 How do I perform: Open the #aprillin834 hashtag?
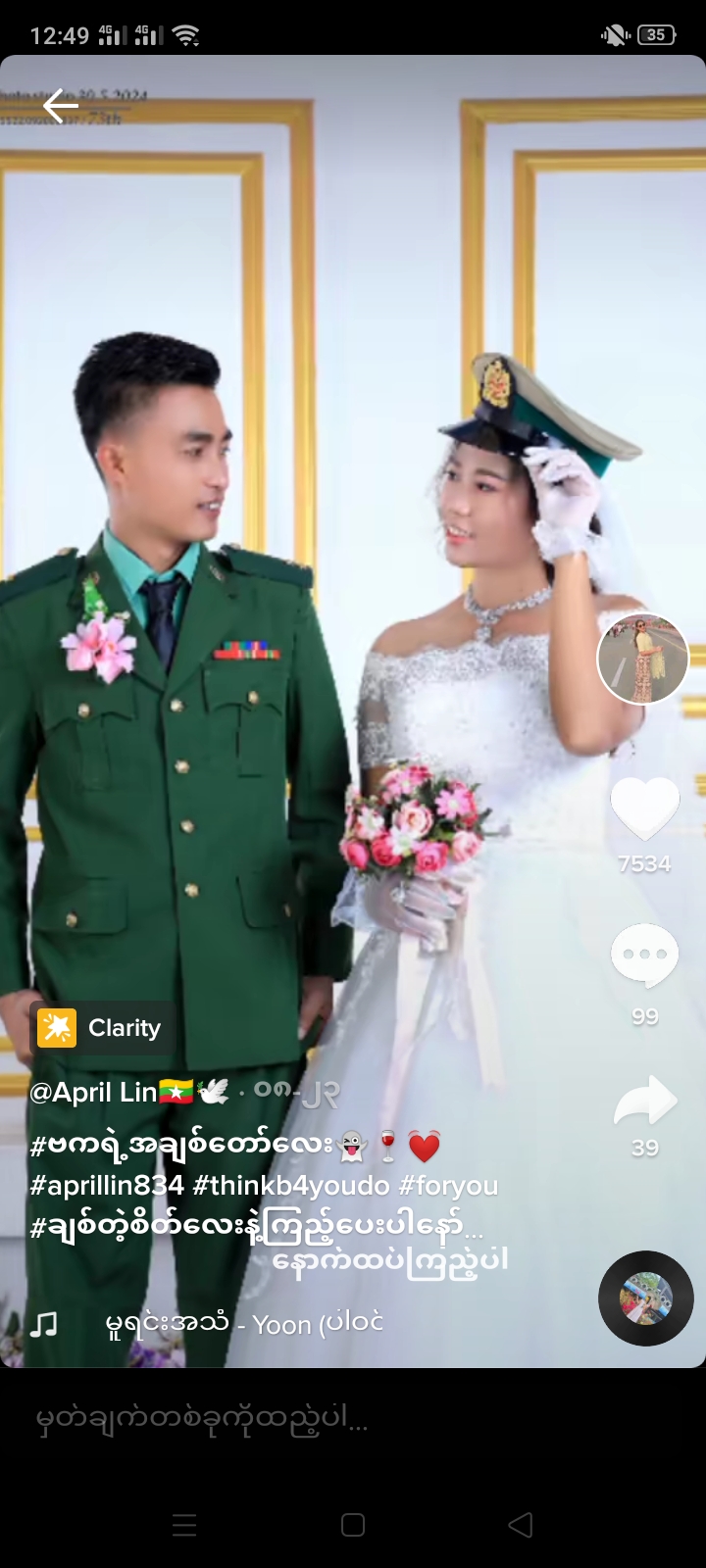[107, 1186]
